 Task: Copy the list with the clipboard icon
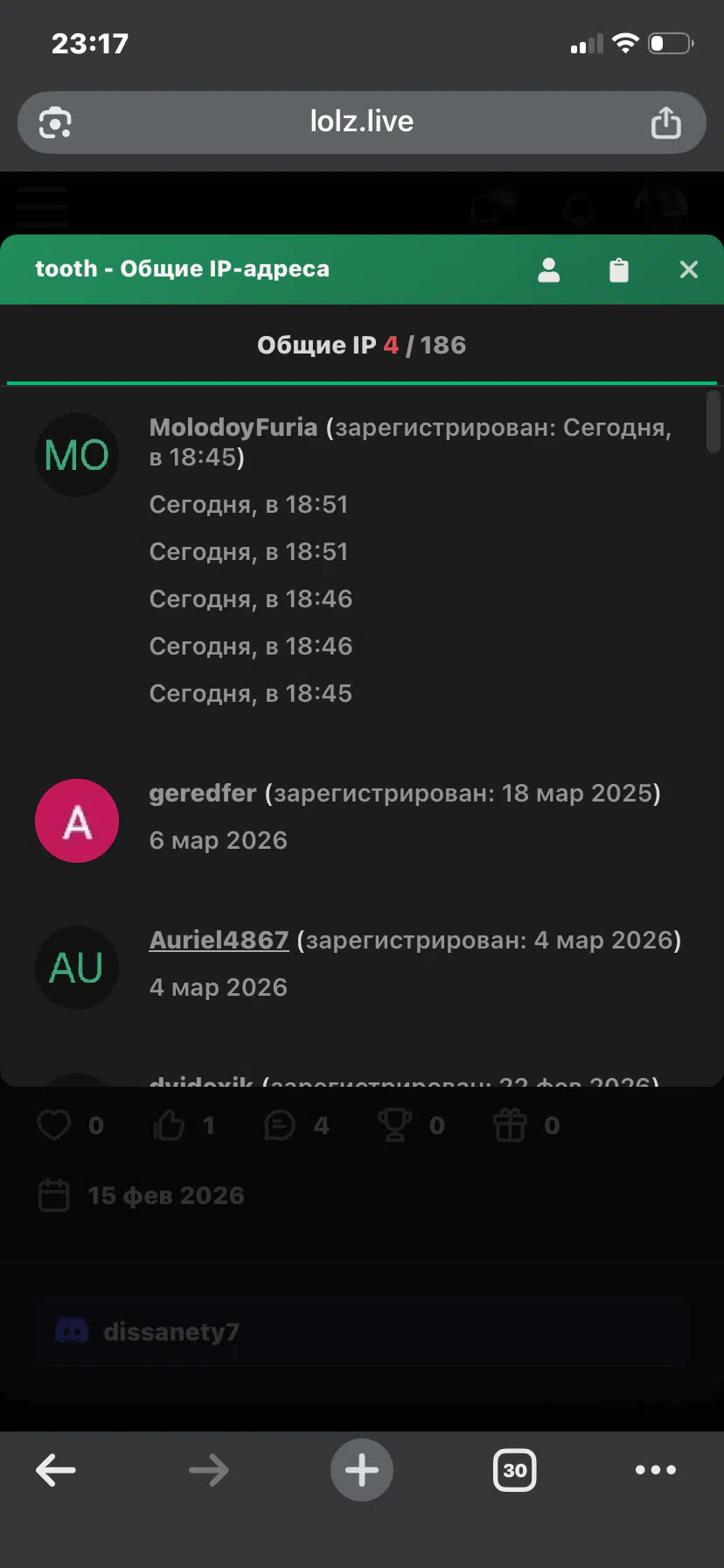(x=619, y=269)
